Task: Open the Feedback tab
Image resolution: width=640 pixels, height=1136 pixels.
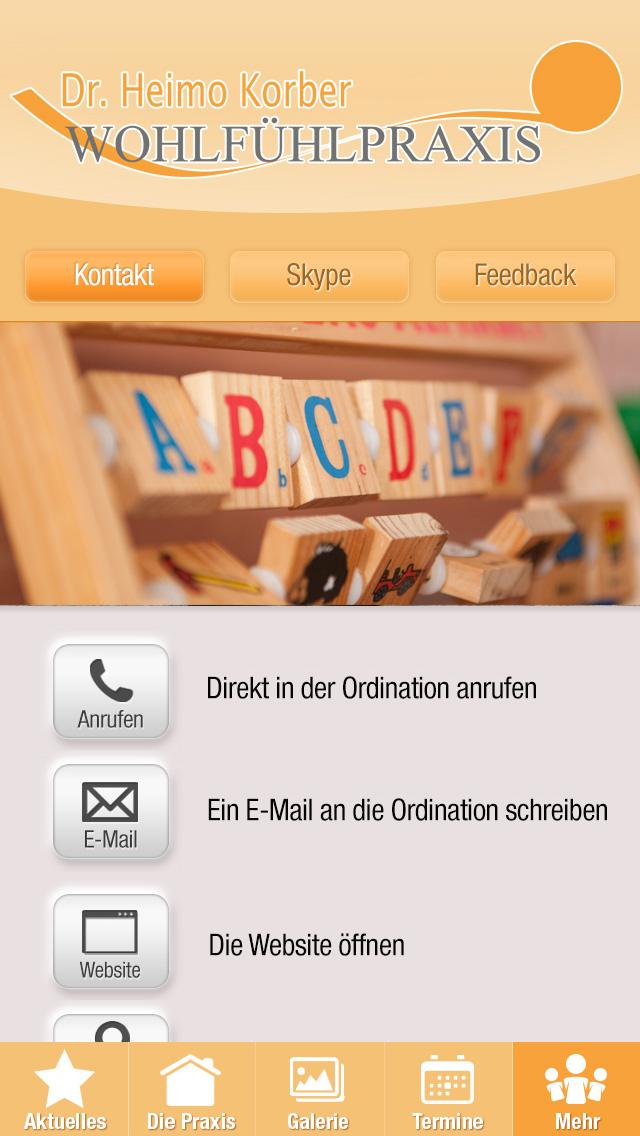Action: [x=525, y=276]
